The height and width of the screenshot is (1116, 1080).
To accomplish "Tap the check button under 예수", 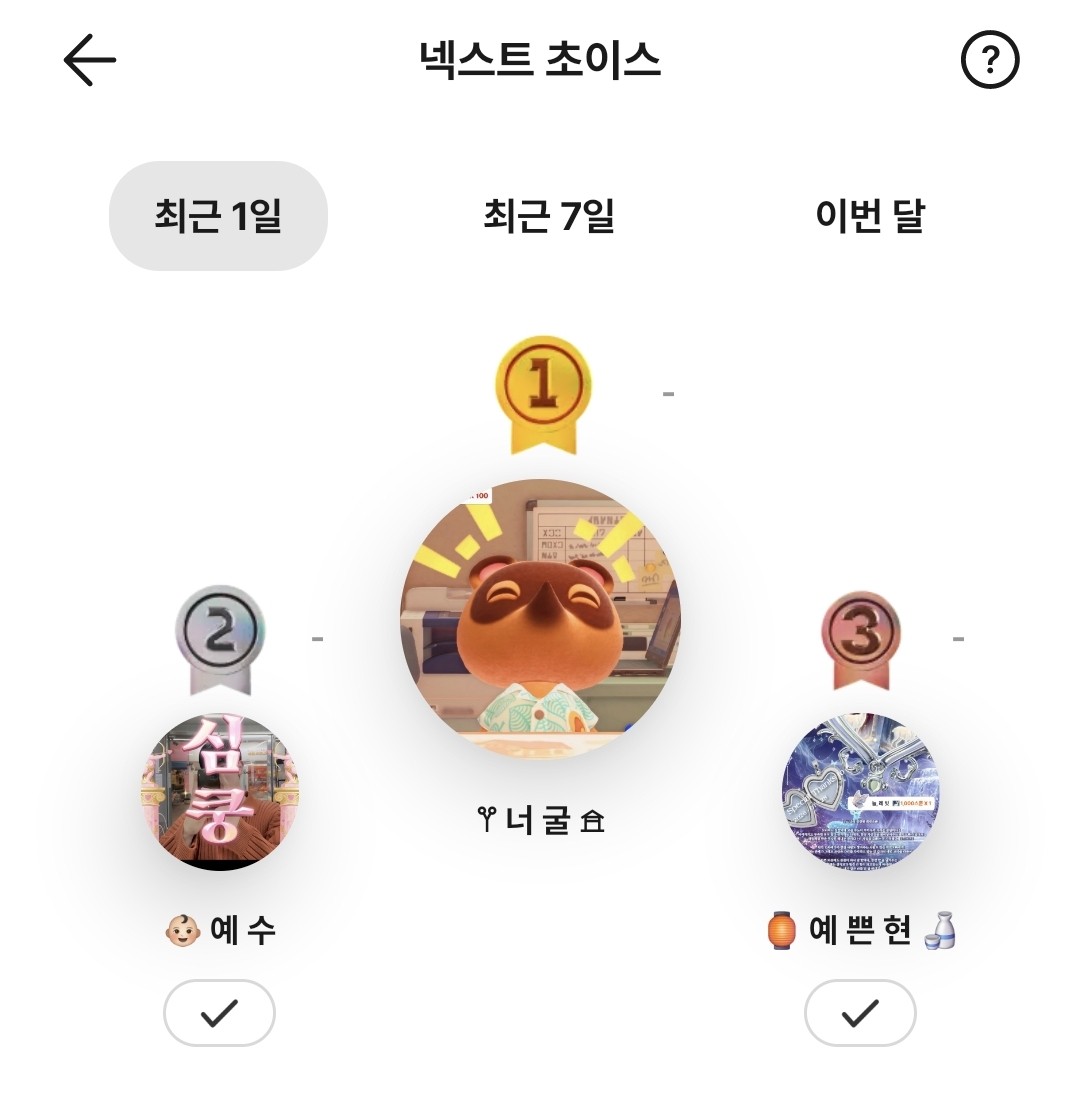I will pos(219,1013).
